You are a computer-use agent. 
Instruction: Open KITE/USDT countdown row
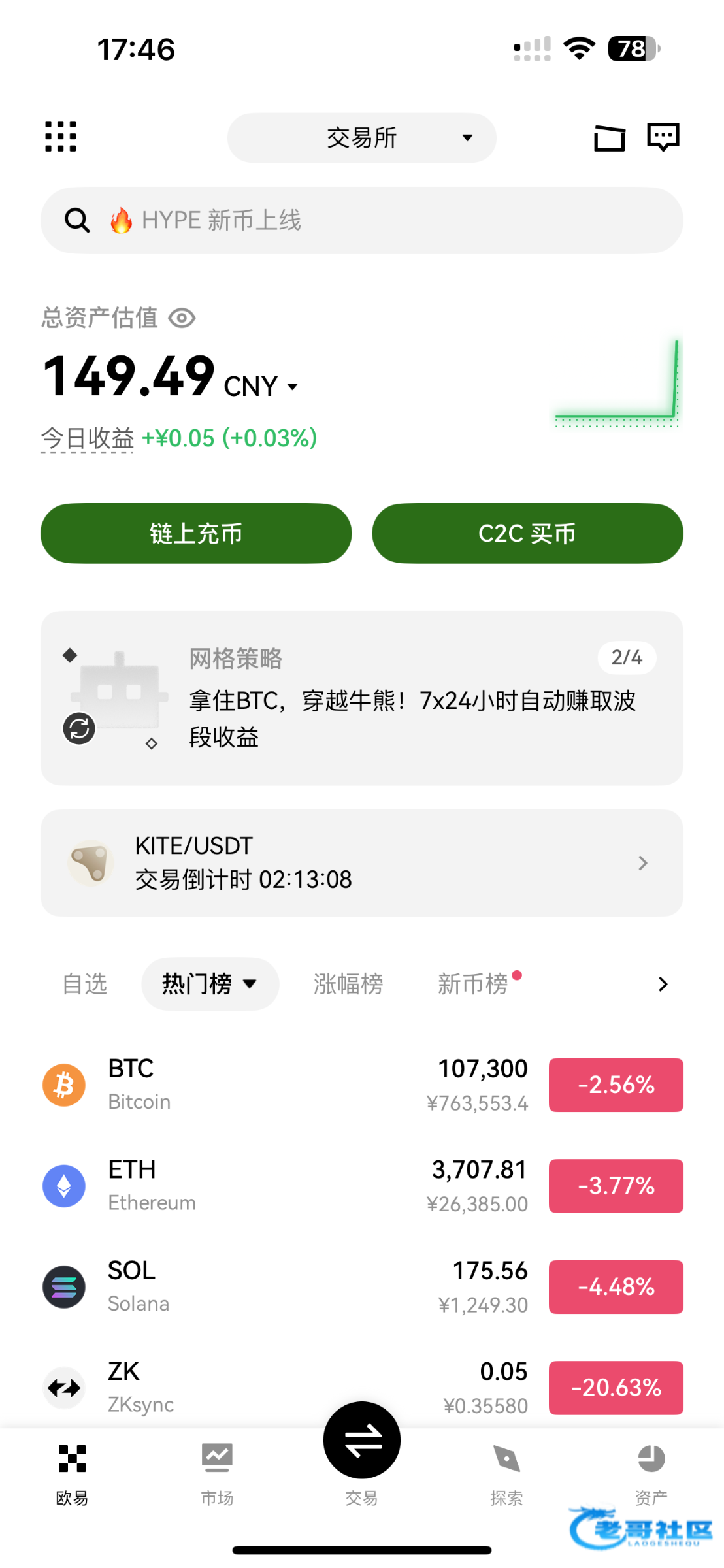(x=361, y=862)
